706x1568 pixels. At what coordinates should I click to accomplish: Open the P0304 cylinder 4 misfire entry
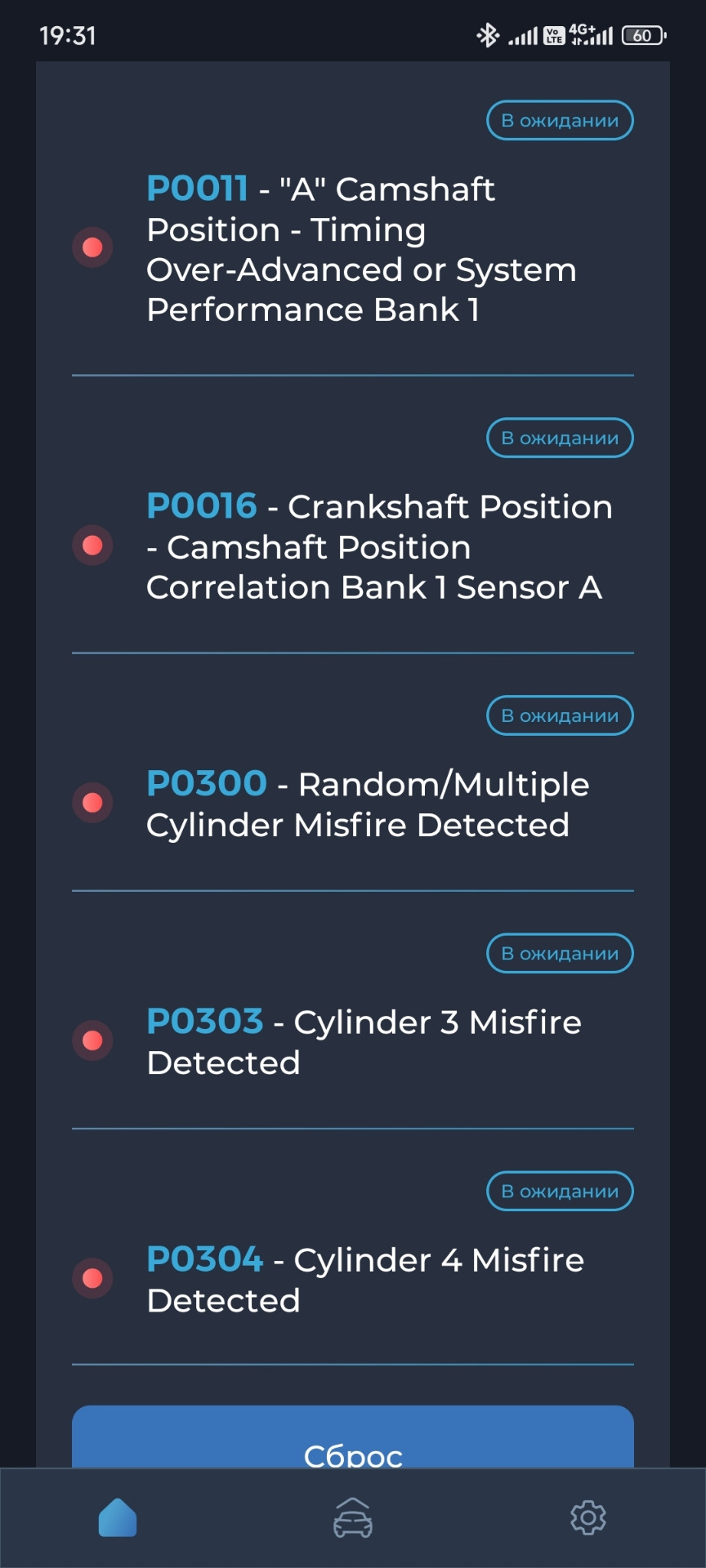coord(364,1279)
